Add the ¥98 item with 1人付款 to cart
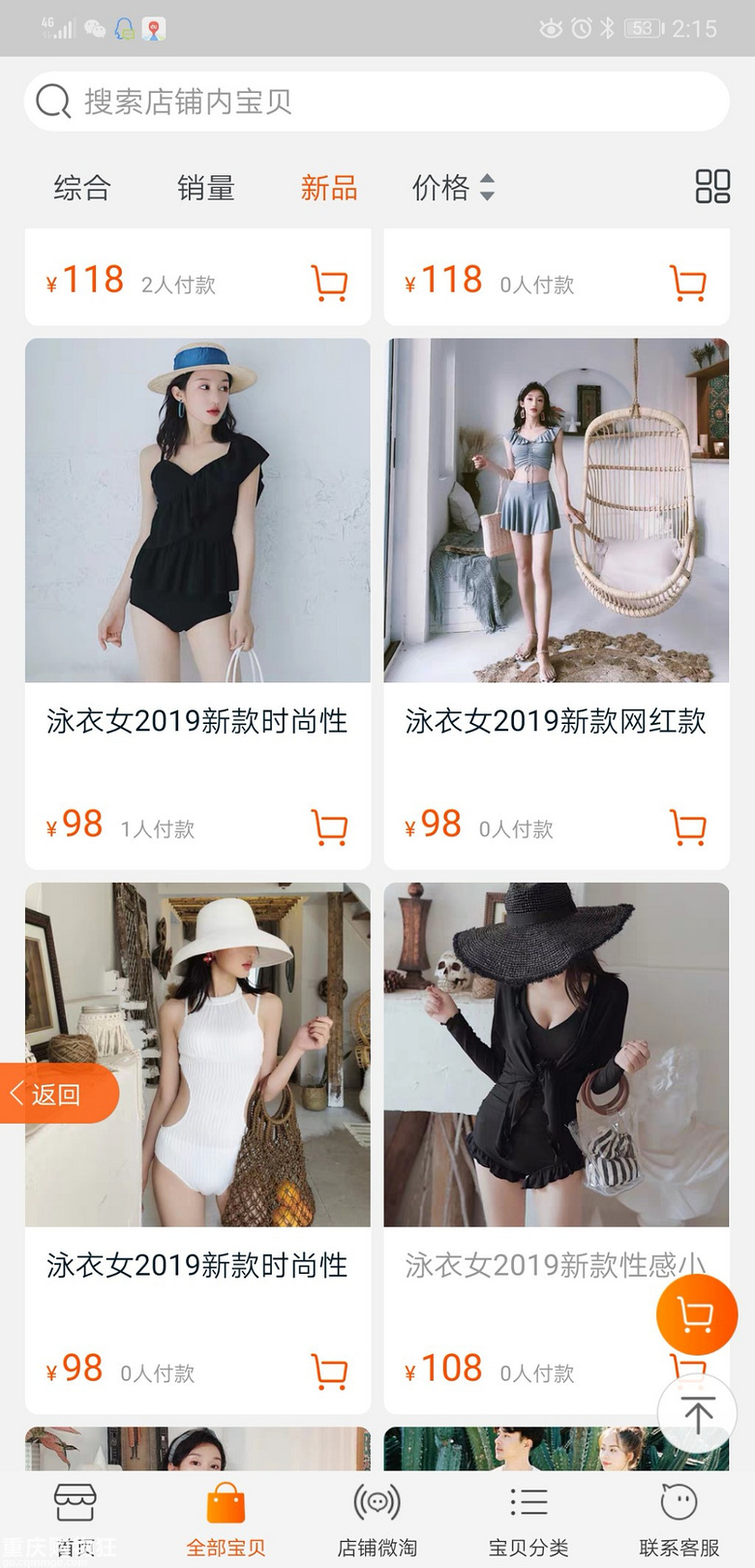Image resolution: width=755 pixels, height=1568 pixels. (330, 828)
